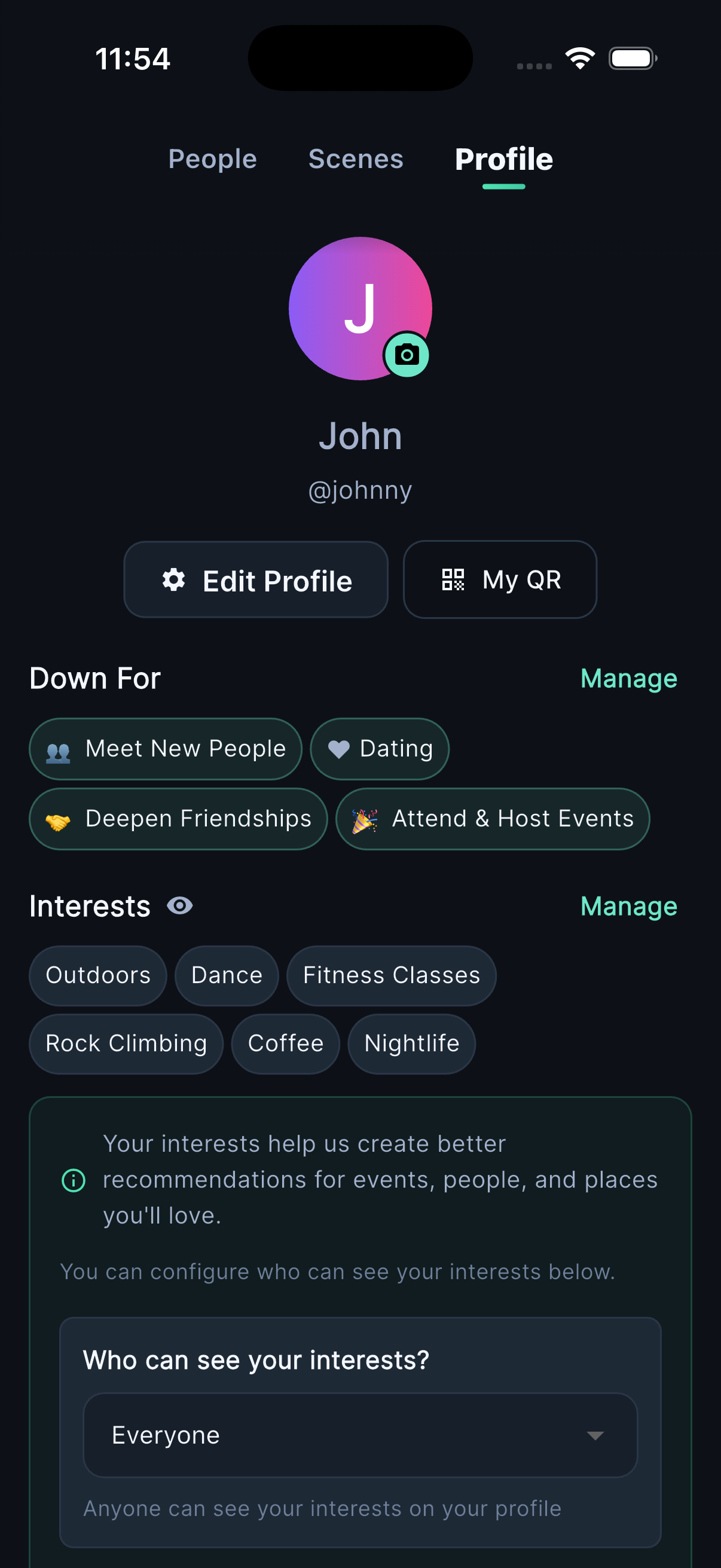Select the Meet New People chip
This screenshot has width=721, height=1568.
pyautogui.click(x=165, y=748)
